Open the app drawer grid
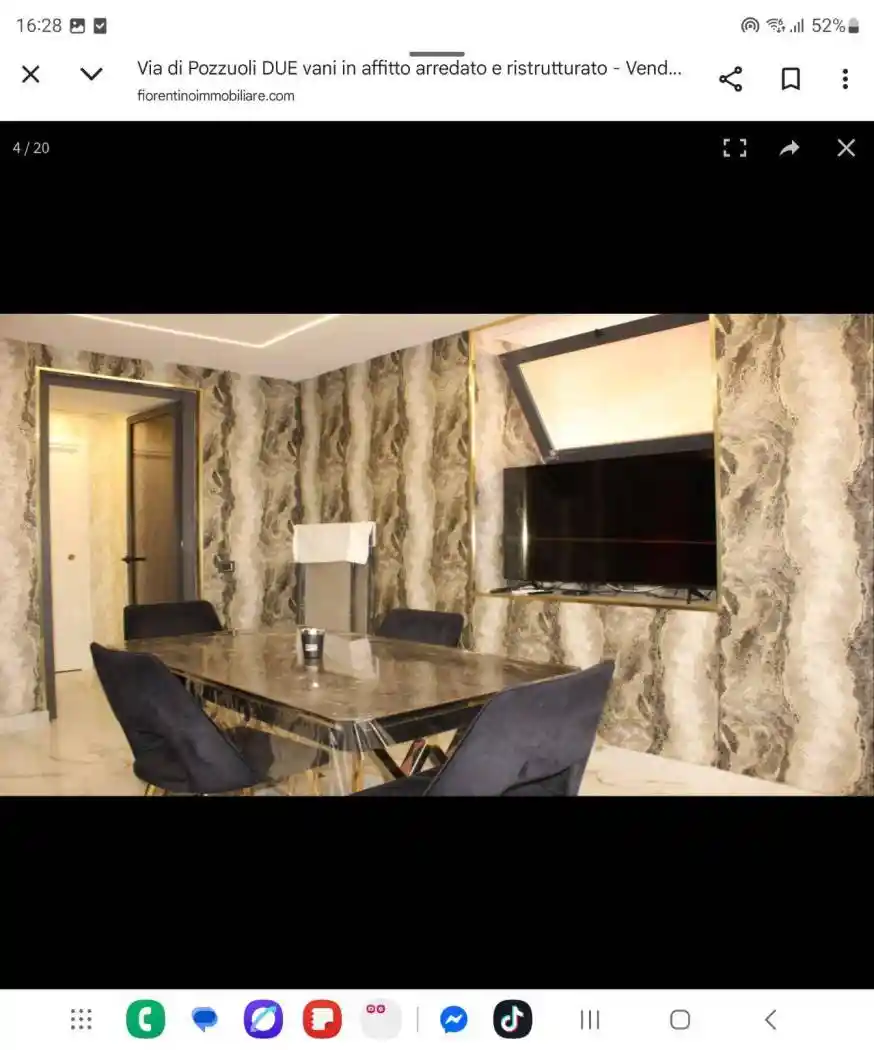This screenshot has width=874, height=1050. click(x=81, y=1019)
